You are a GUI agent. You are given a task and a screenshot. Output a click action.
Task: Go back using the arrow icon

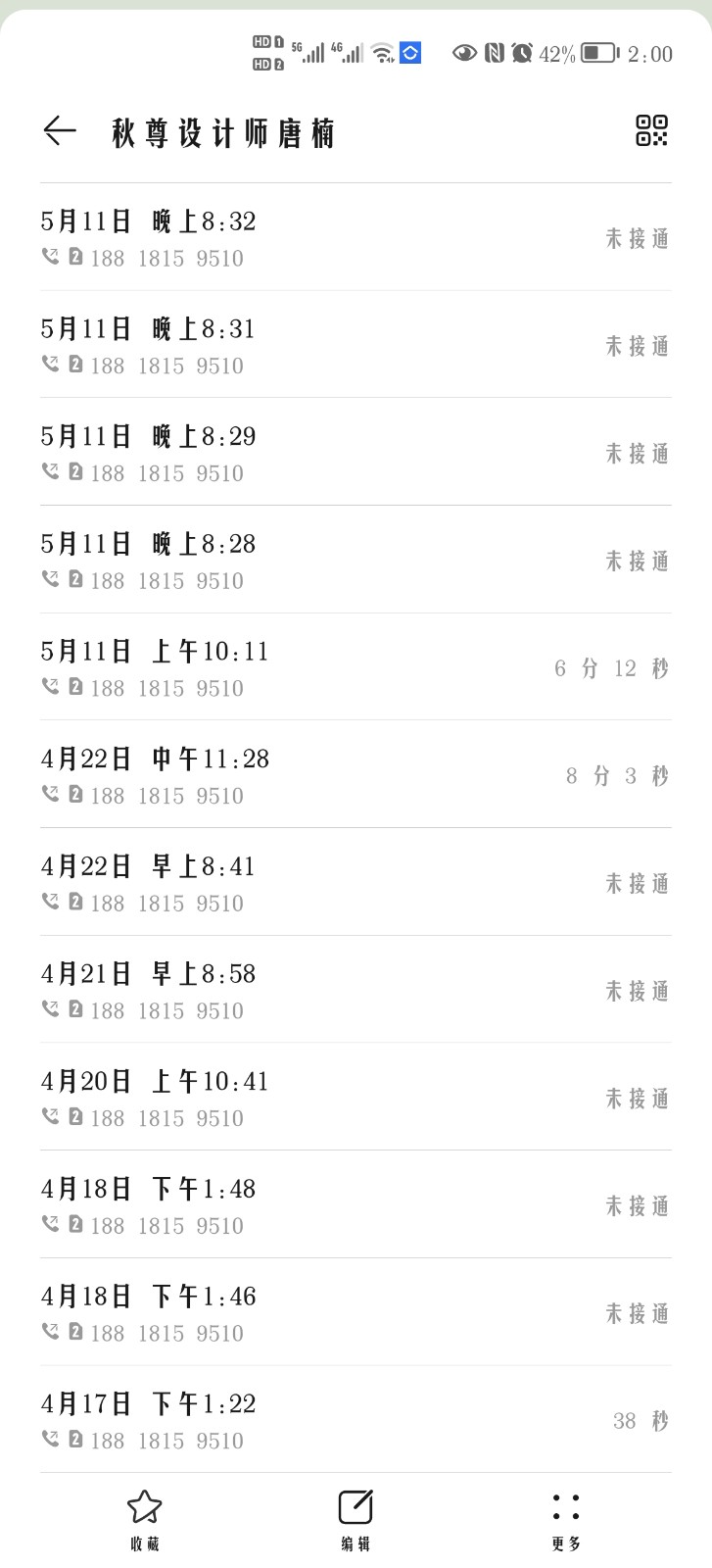[x=60, y=130]
